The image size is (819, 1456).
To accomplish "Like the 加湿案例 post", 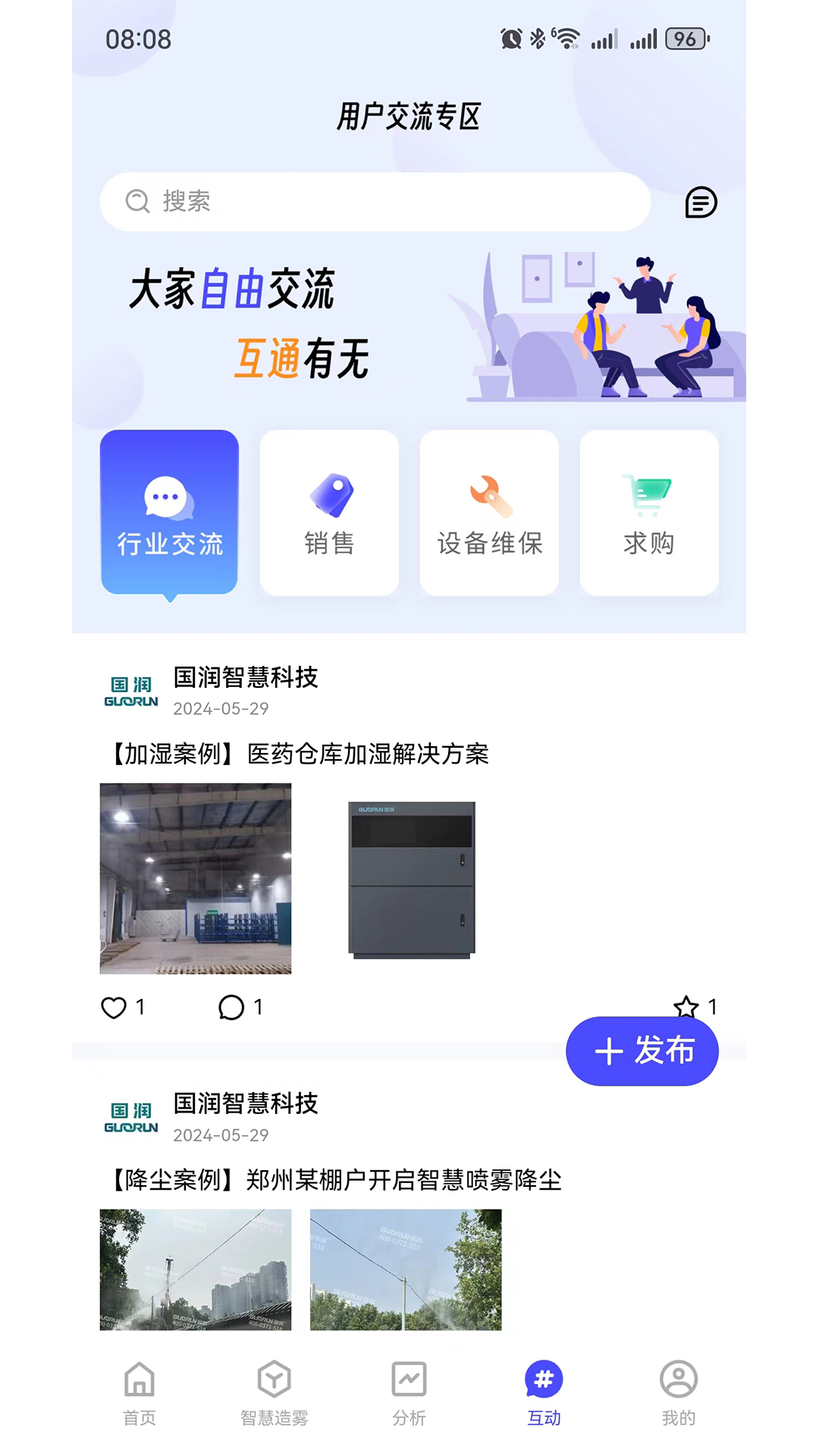I will click(115, 1007).
